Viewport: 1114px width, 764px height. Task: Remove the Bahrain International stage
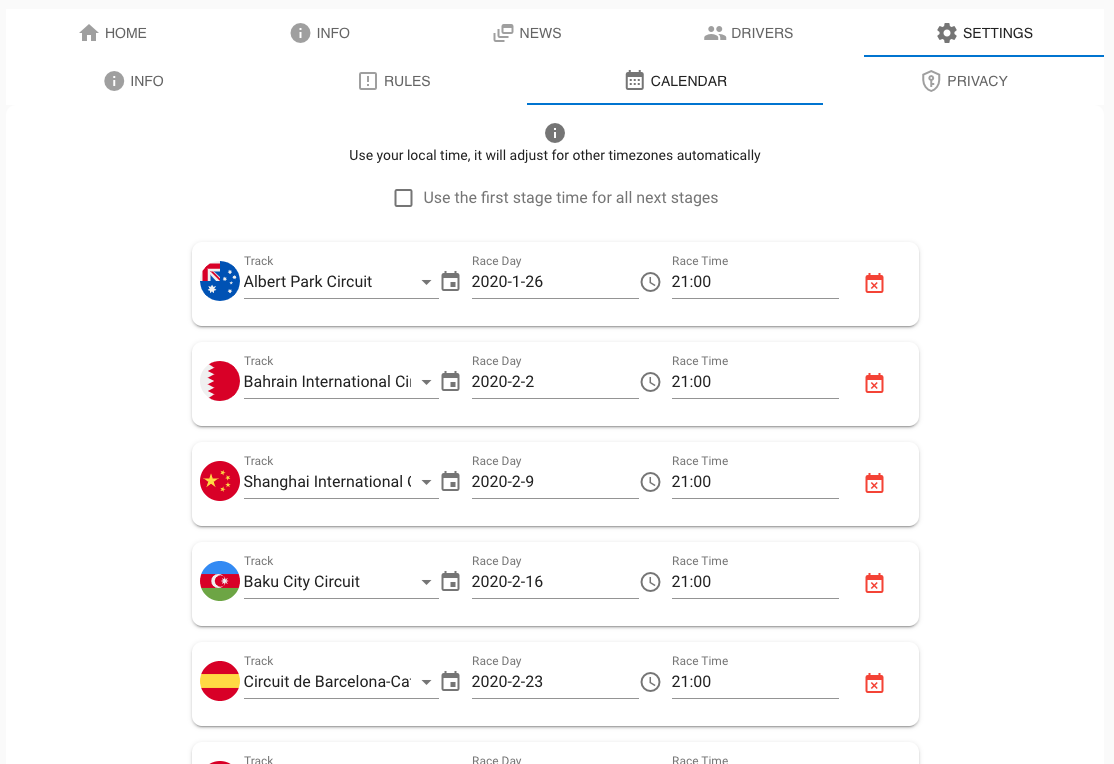(x=874, y=383)
